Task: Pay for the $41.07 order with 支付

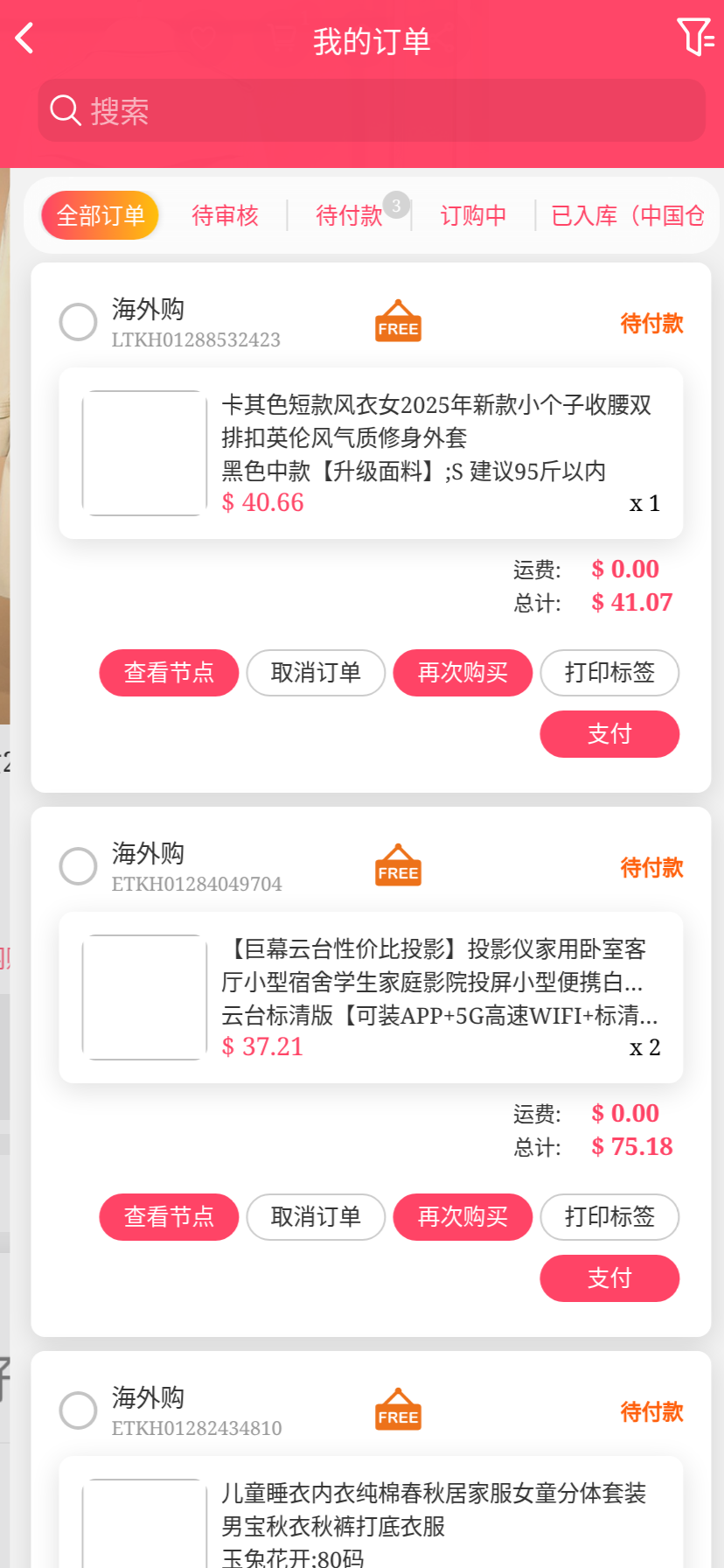Action: [x=609, y=734]
